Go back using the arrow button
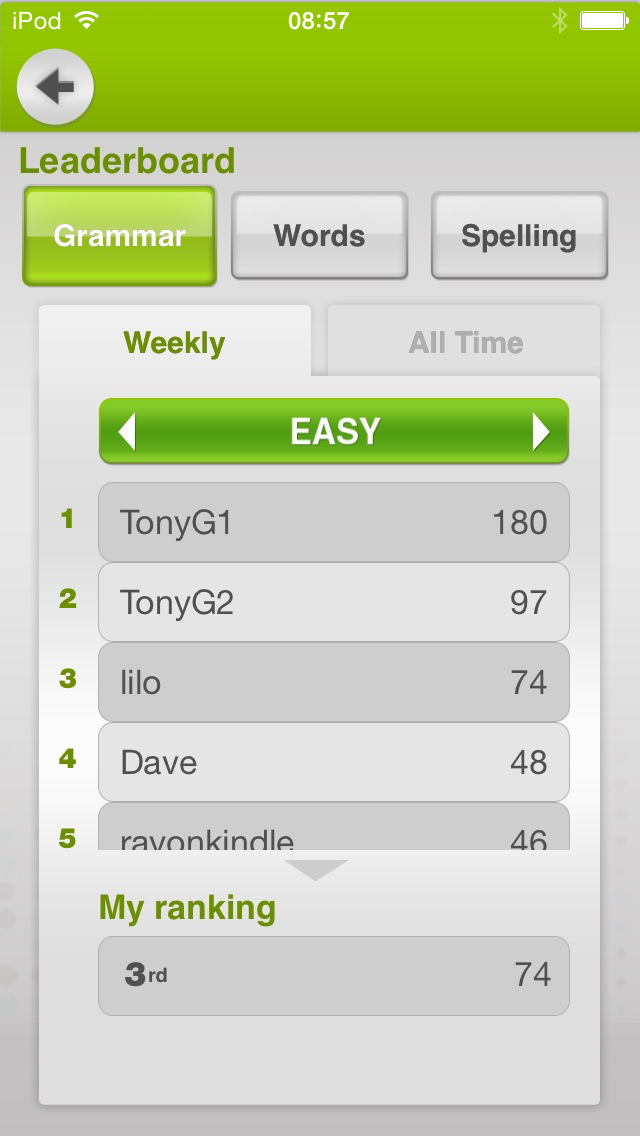This screenshot has height=1136, width=640. 55,87
